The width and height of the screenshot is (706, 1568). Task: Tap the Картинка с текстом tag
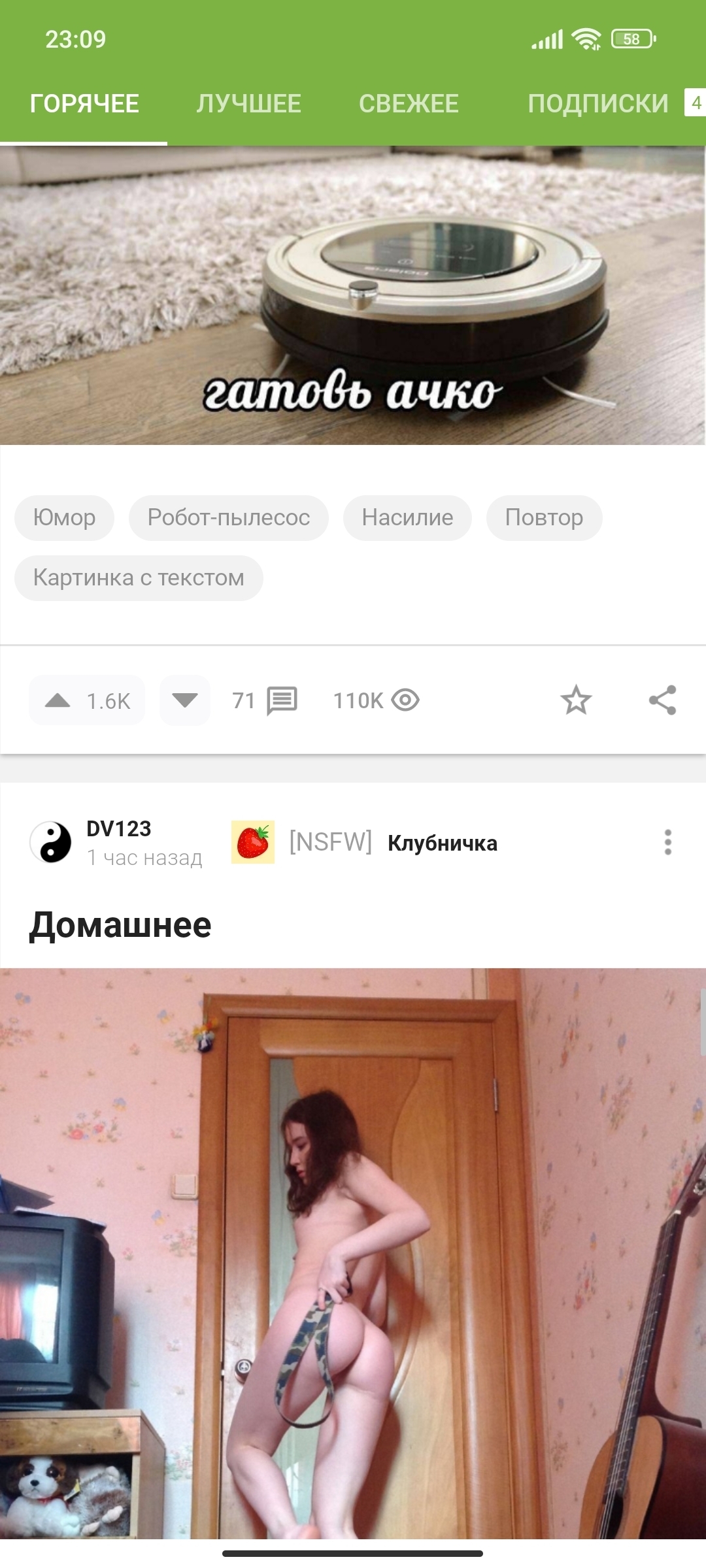[x=139, y=578]
